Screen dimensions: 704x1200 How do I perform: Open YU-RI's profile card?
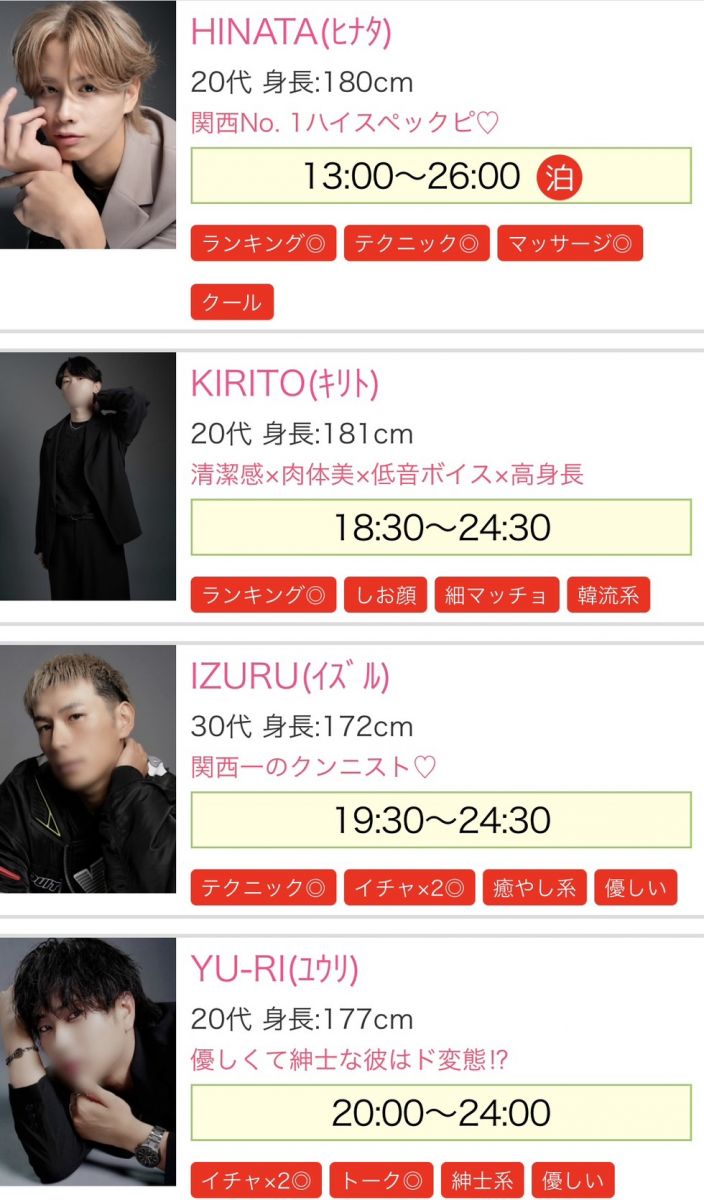(274, 969)
